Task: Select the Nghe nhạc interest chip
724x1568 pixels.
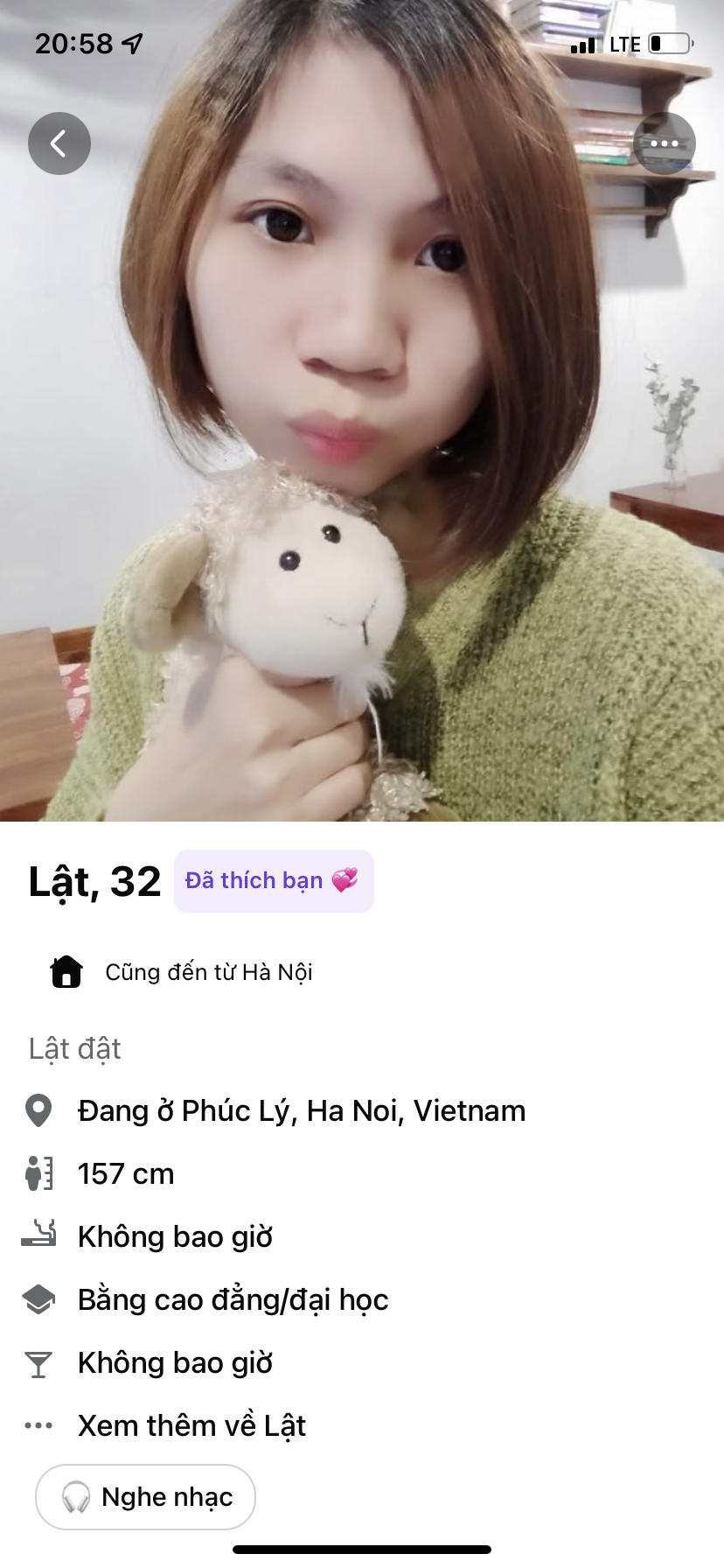Action: (x=145, y=1497)
